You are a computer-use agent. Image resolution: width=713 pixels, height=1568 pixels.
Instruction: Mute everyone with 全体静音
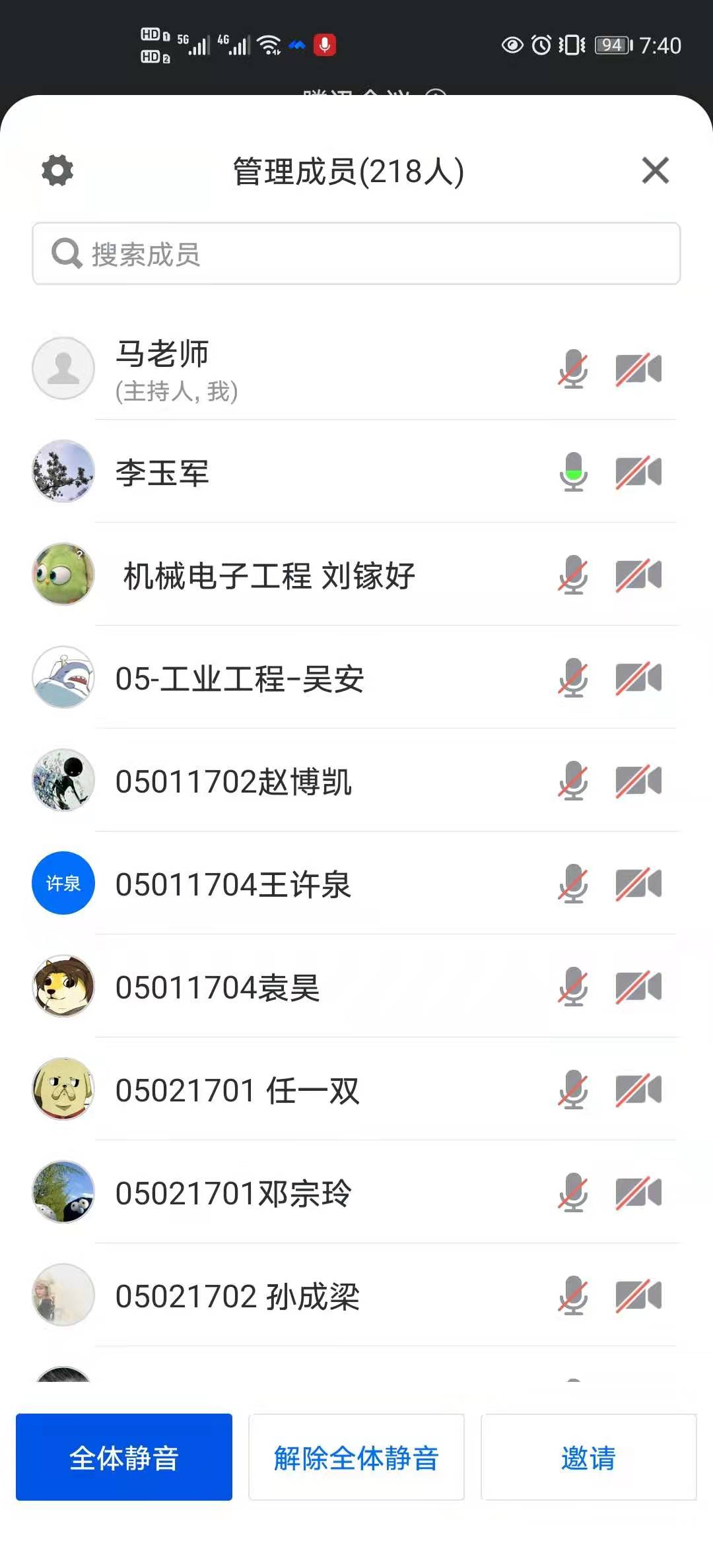pos(124,1457)
